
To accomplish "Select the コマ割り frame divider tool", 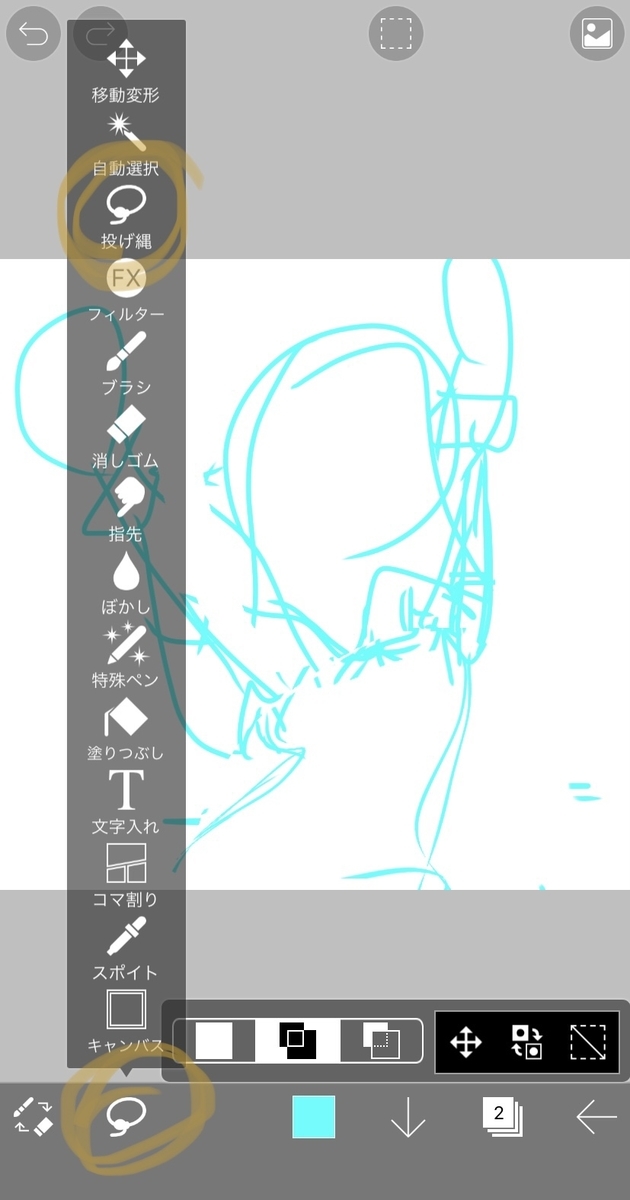I will click(126, 874).
